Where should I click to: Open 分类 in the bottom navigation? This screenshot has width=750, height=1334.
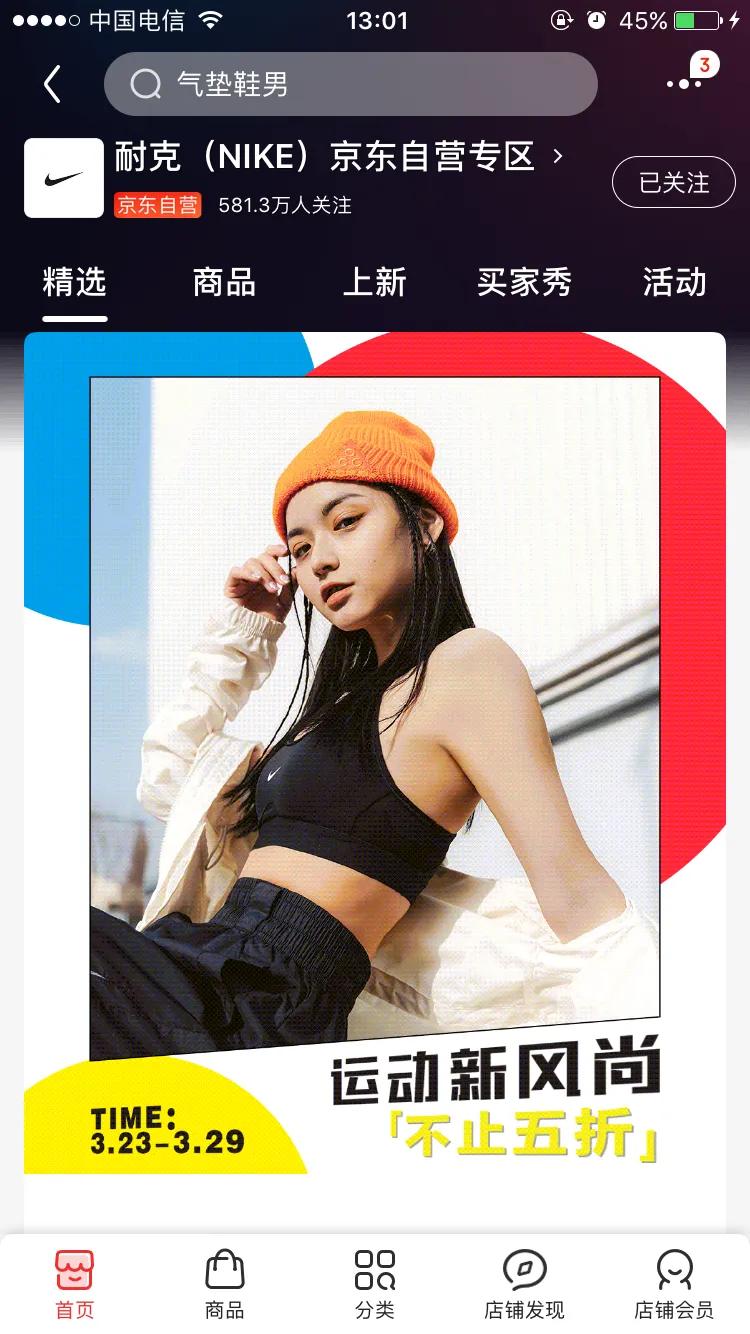(375, 1284)
